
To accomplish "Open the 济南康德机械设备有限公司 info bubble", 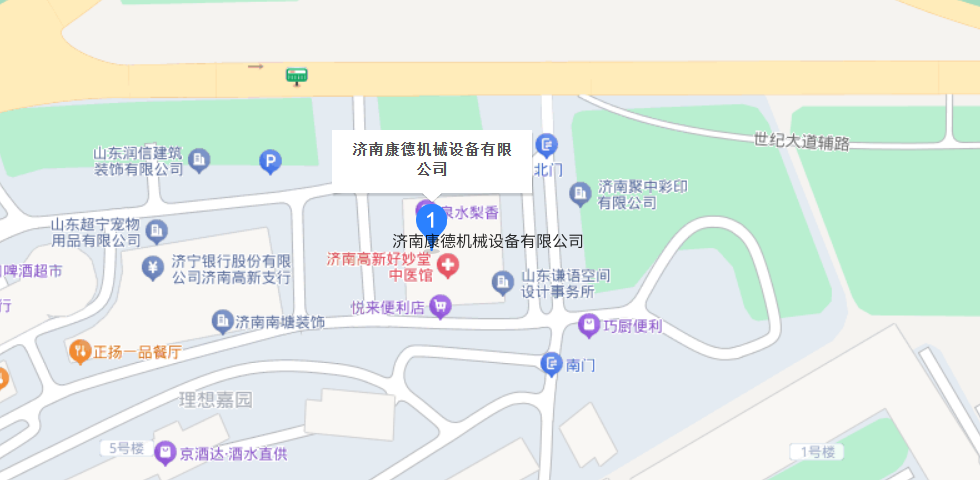I will pyautogui.click(x=431, y=160).
